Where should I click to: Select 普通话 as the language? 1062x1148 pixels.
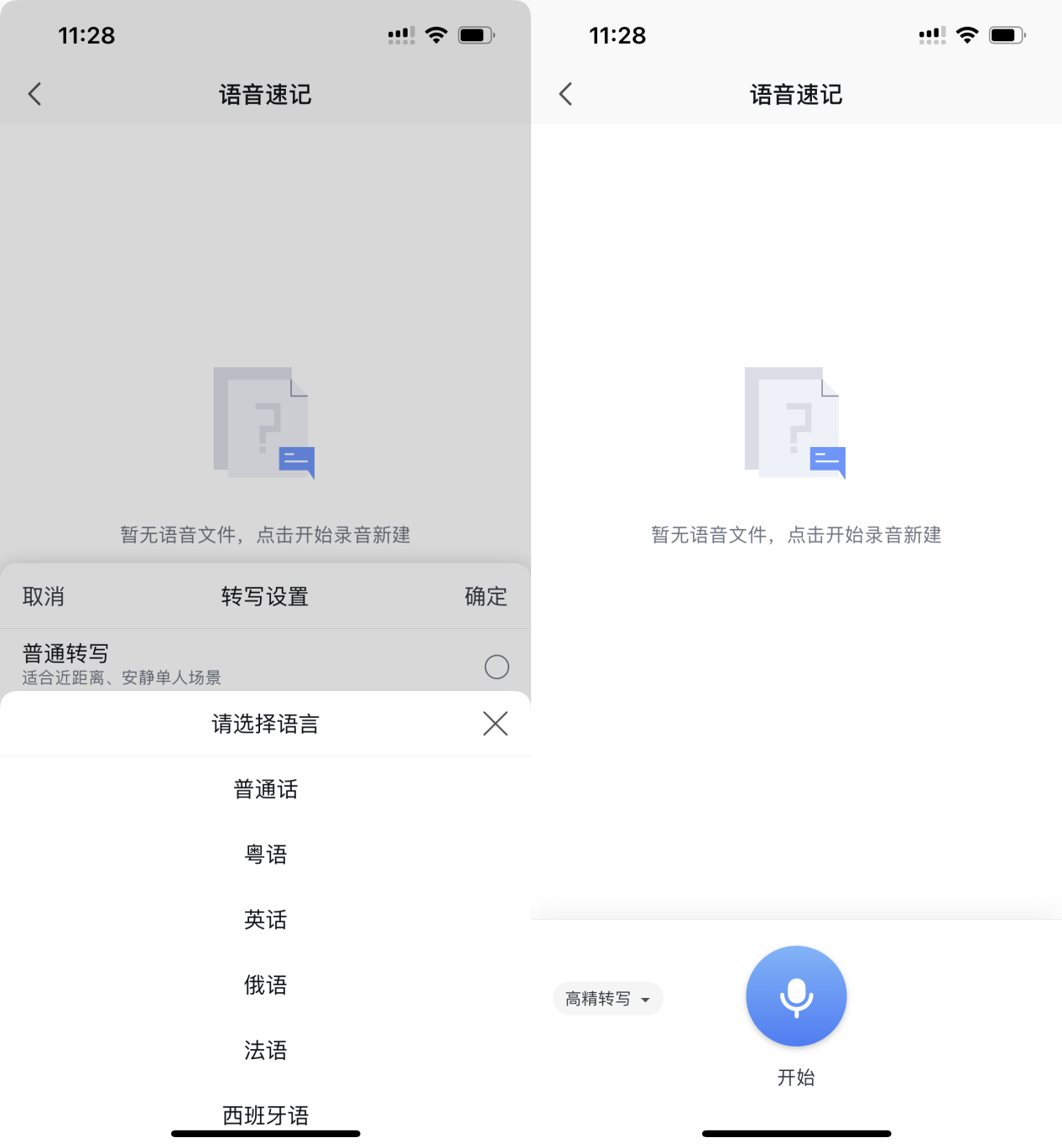(x=265, y=789)
